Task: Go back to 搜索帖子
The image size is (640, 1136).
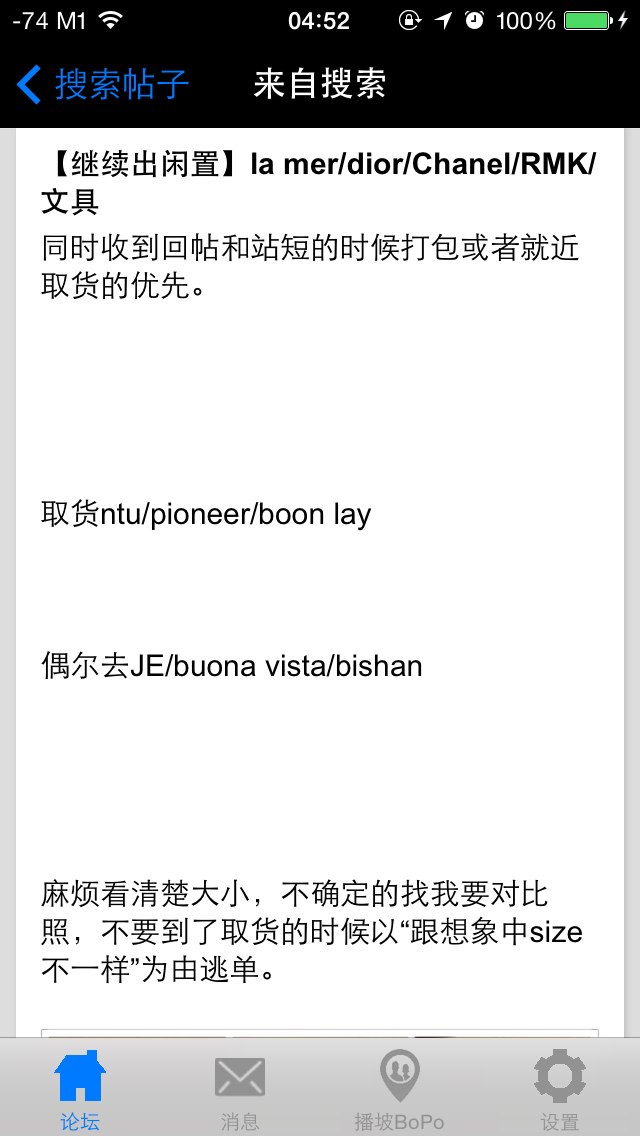Action: (102, 85)
